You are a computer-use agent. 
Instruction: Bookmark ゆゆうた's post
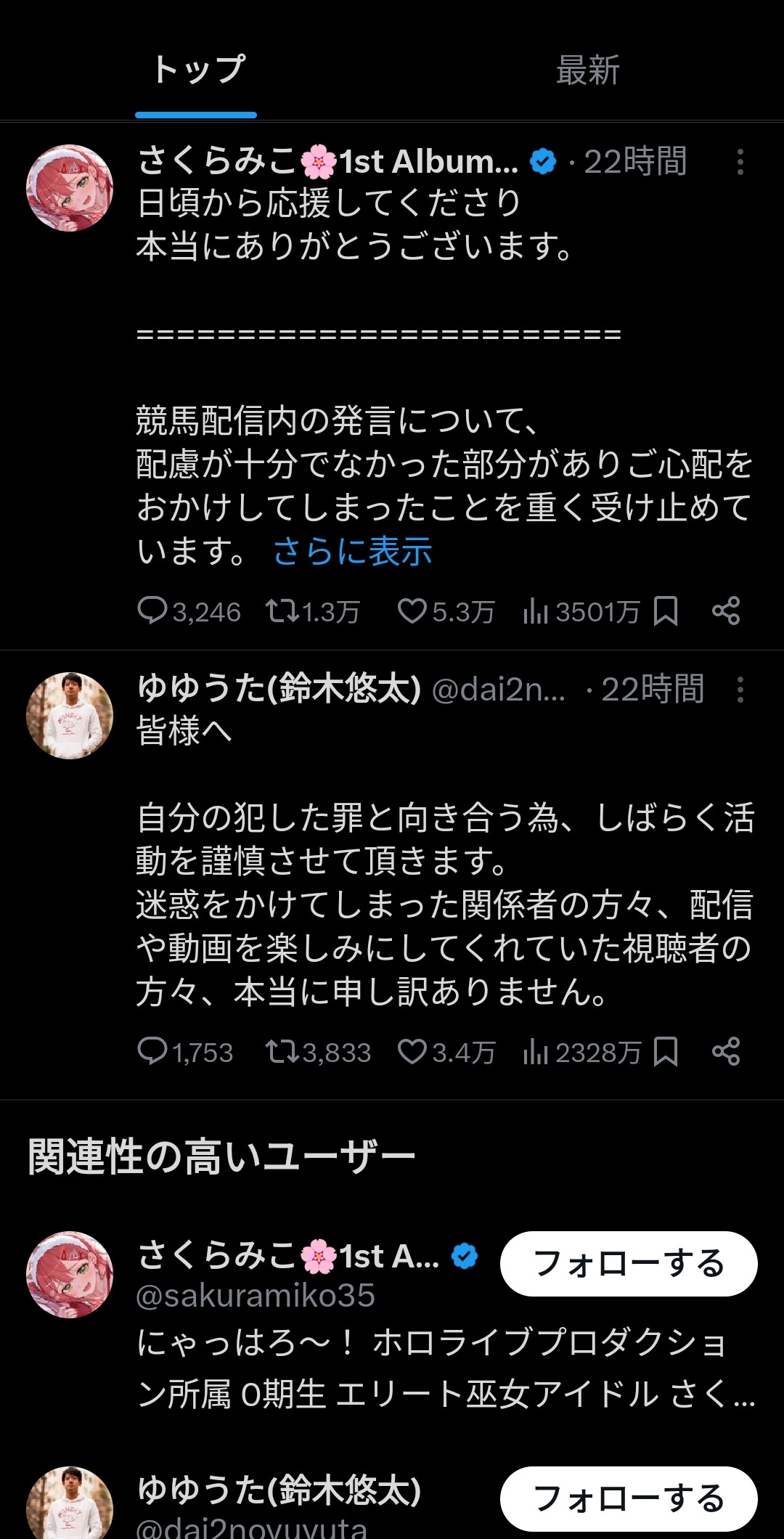[666, 1051]
